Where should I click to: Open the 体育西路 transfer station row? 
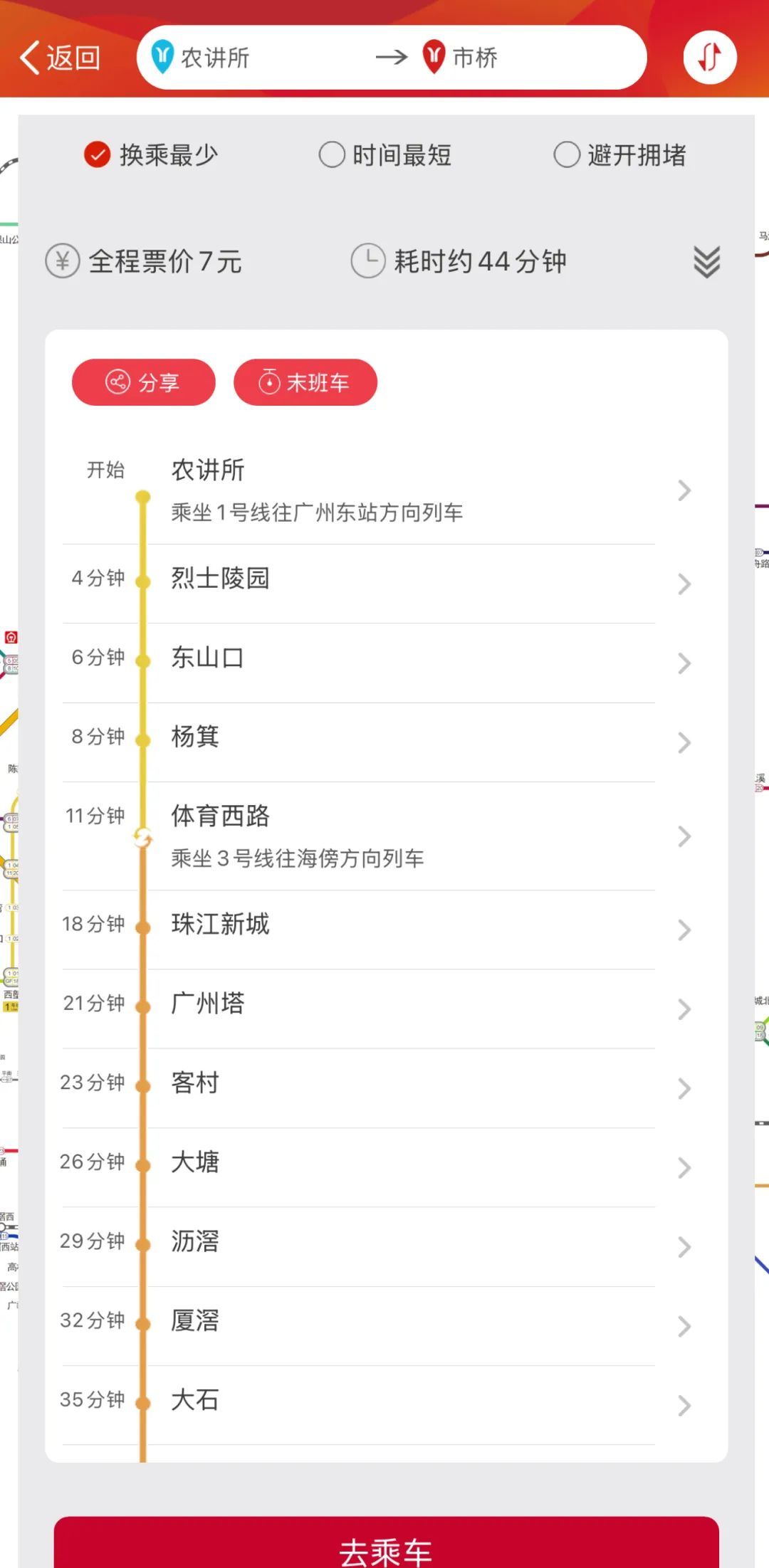[x=384, y=836]
